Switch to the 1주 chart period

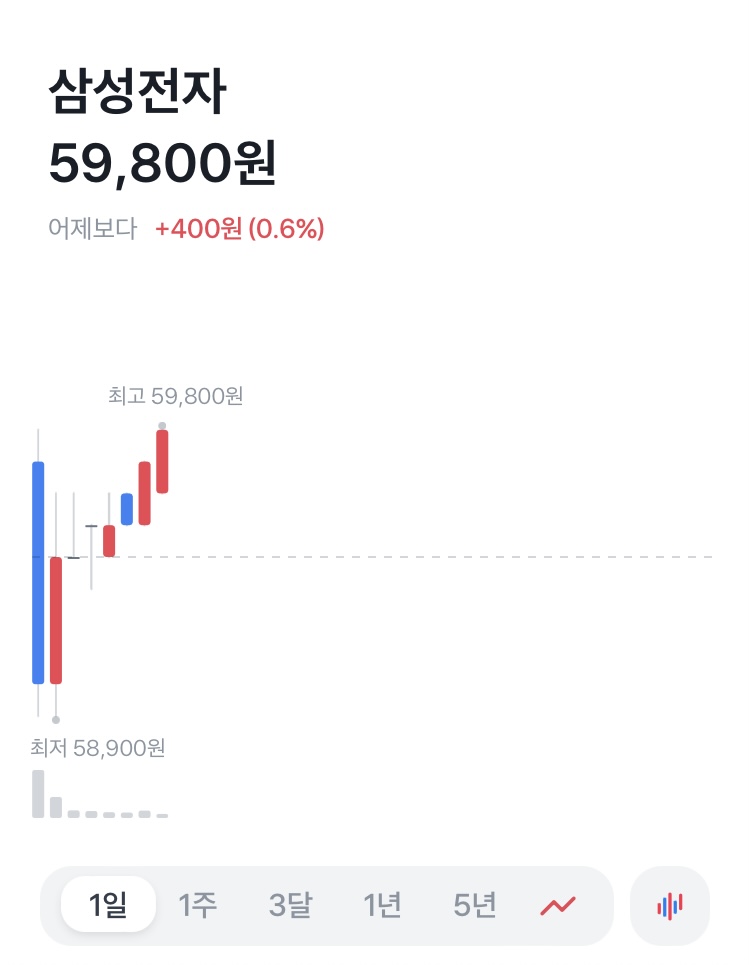pos(198,905)
